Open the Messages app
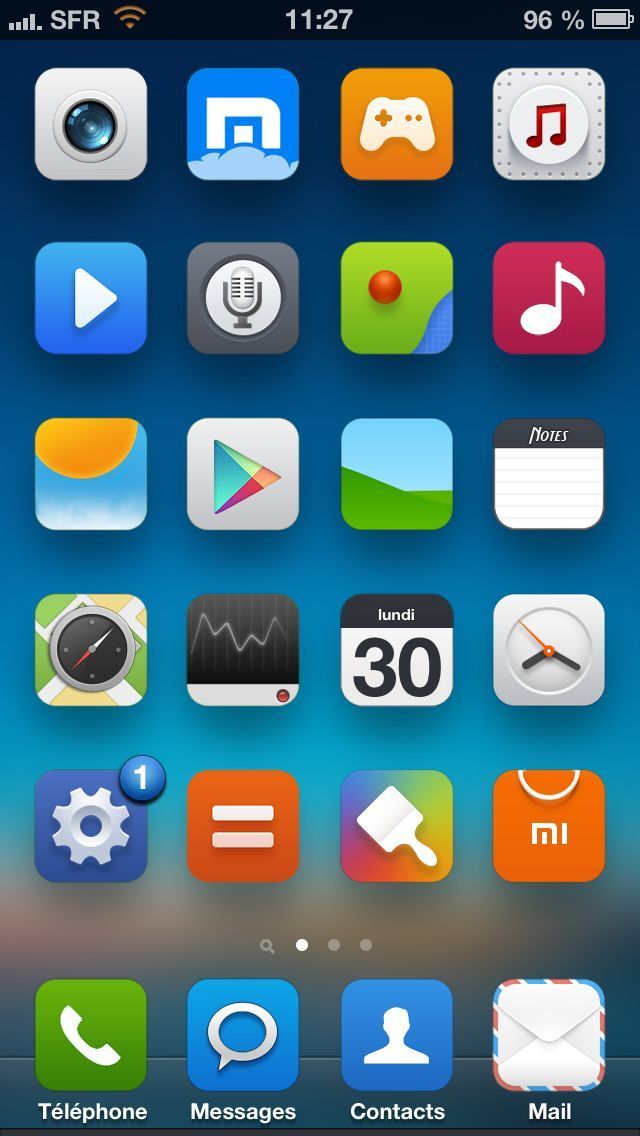 pos(243,1036)
